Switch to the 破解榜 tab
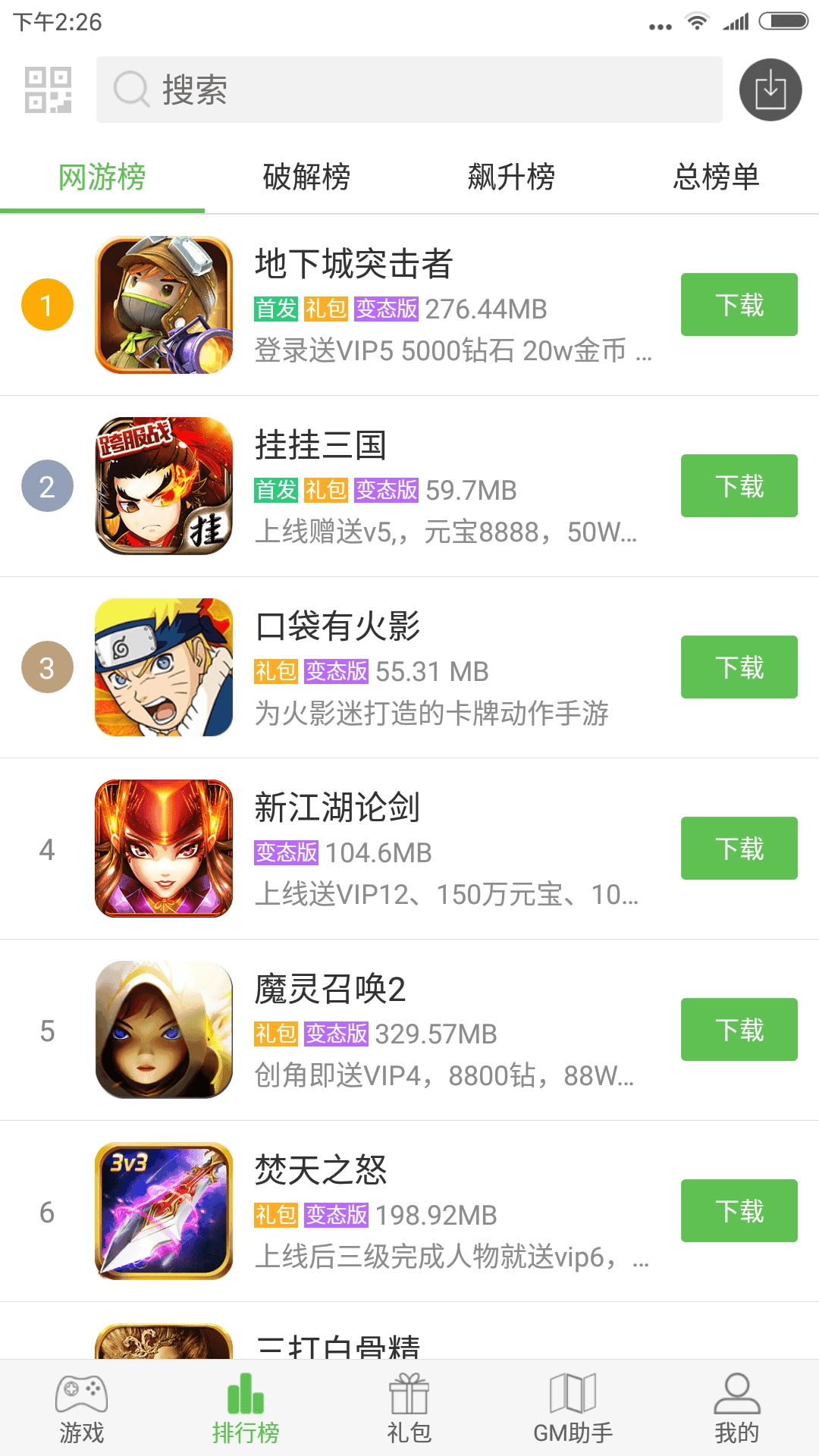 point(306,177)
